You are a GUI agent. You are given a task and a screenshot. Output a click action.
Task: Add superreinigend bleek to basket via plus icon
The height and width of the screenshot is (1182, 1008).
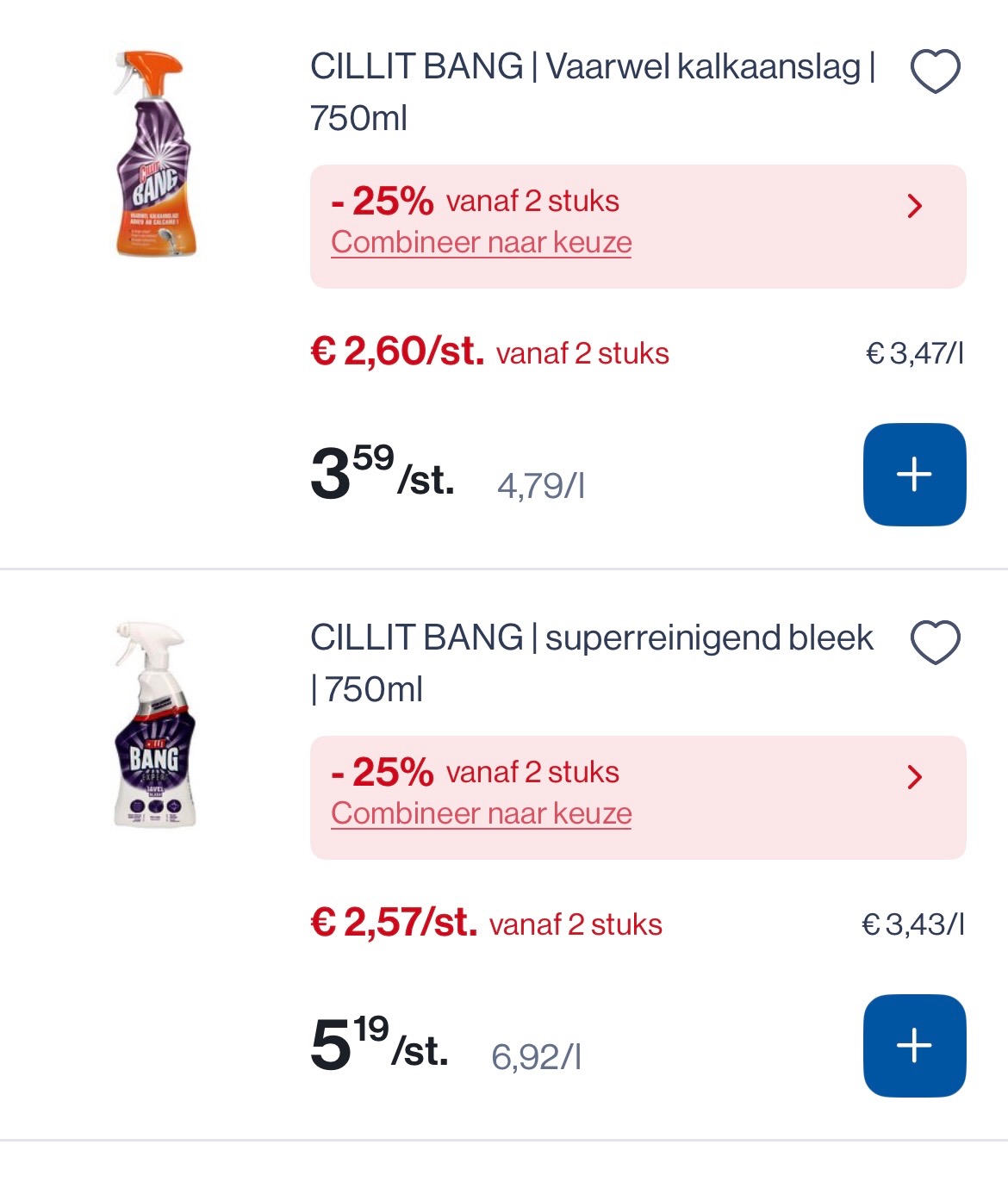tap(915, 1044)
